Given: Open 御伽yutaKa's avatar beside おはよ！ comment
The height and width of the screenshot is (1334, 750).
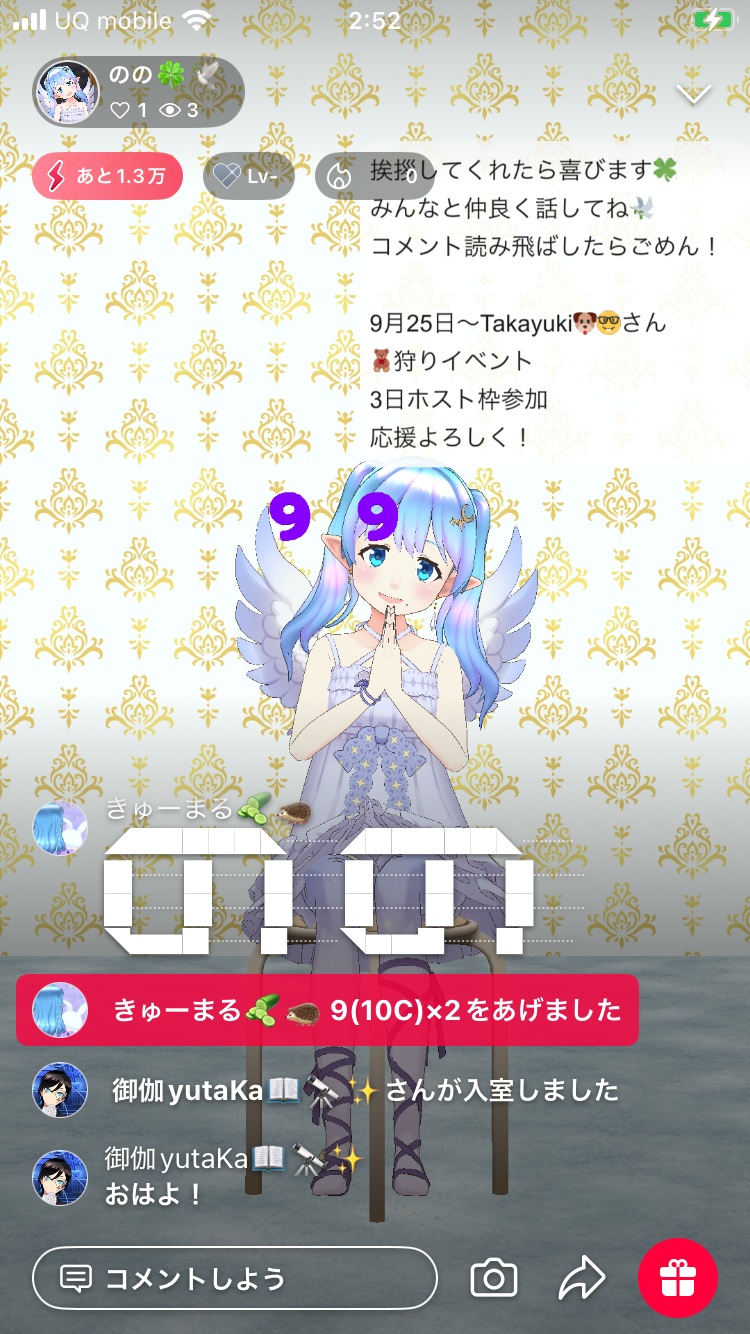Looking at the screenshot, I should pos(60,1178).
